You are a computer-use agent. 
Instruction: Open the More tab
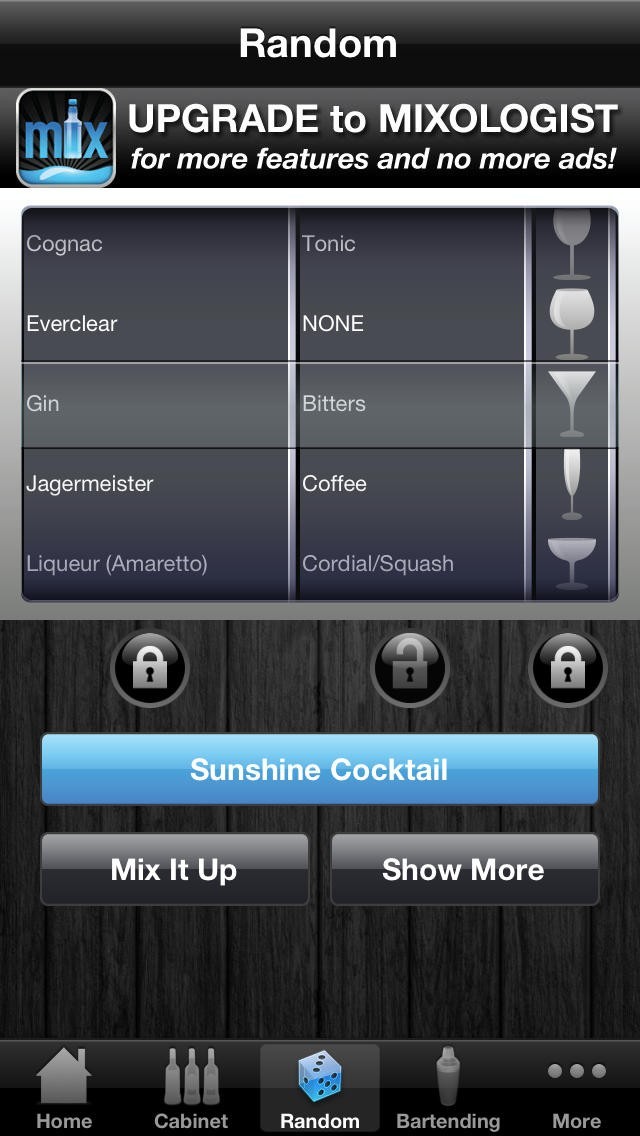coord(576,1090)
